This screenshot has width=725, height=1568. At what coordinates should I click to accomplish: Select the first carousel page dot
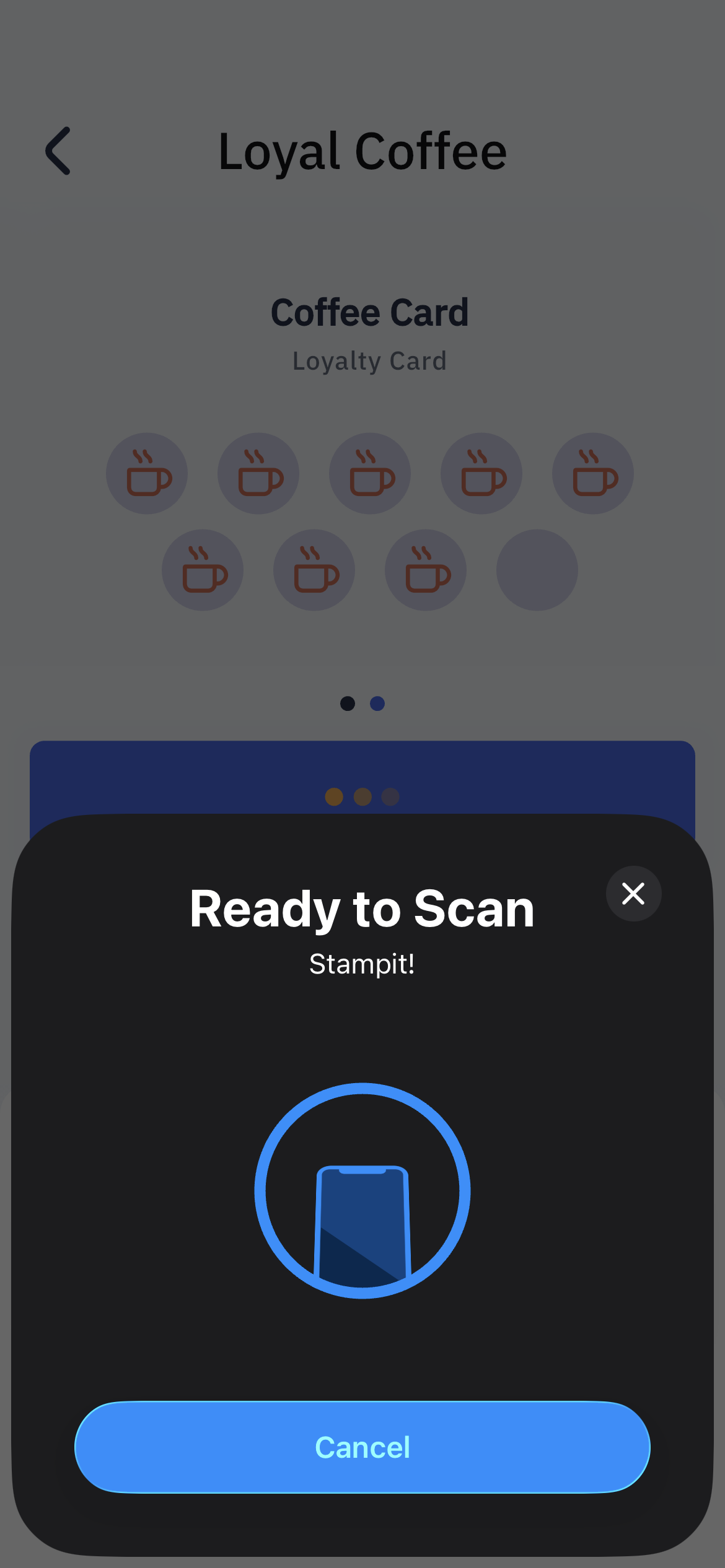point(348,703)
